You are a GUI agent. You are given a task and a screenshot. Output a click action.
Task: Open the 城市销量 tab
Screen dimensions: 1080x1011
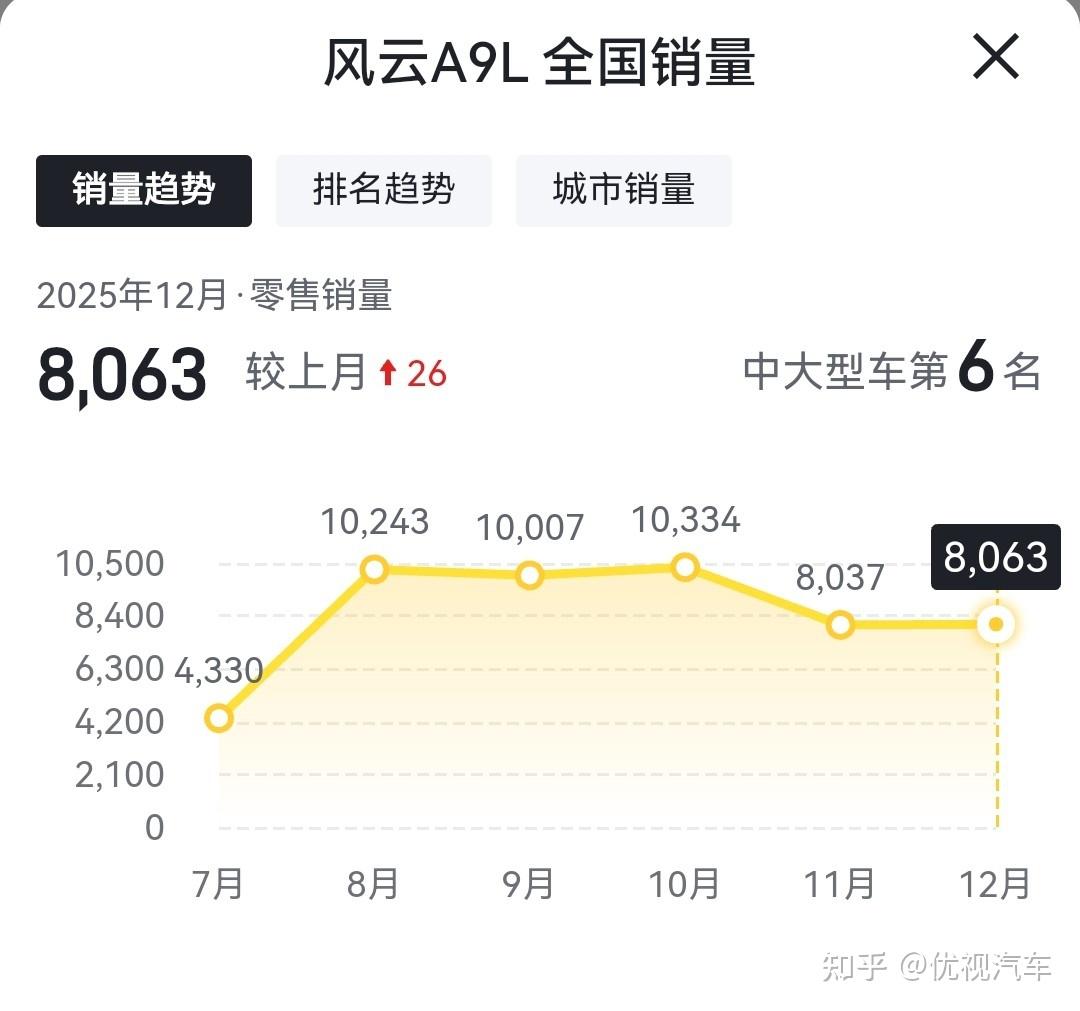(623, 191)
